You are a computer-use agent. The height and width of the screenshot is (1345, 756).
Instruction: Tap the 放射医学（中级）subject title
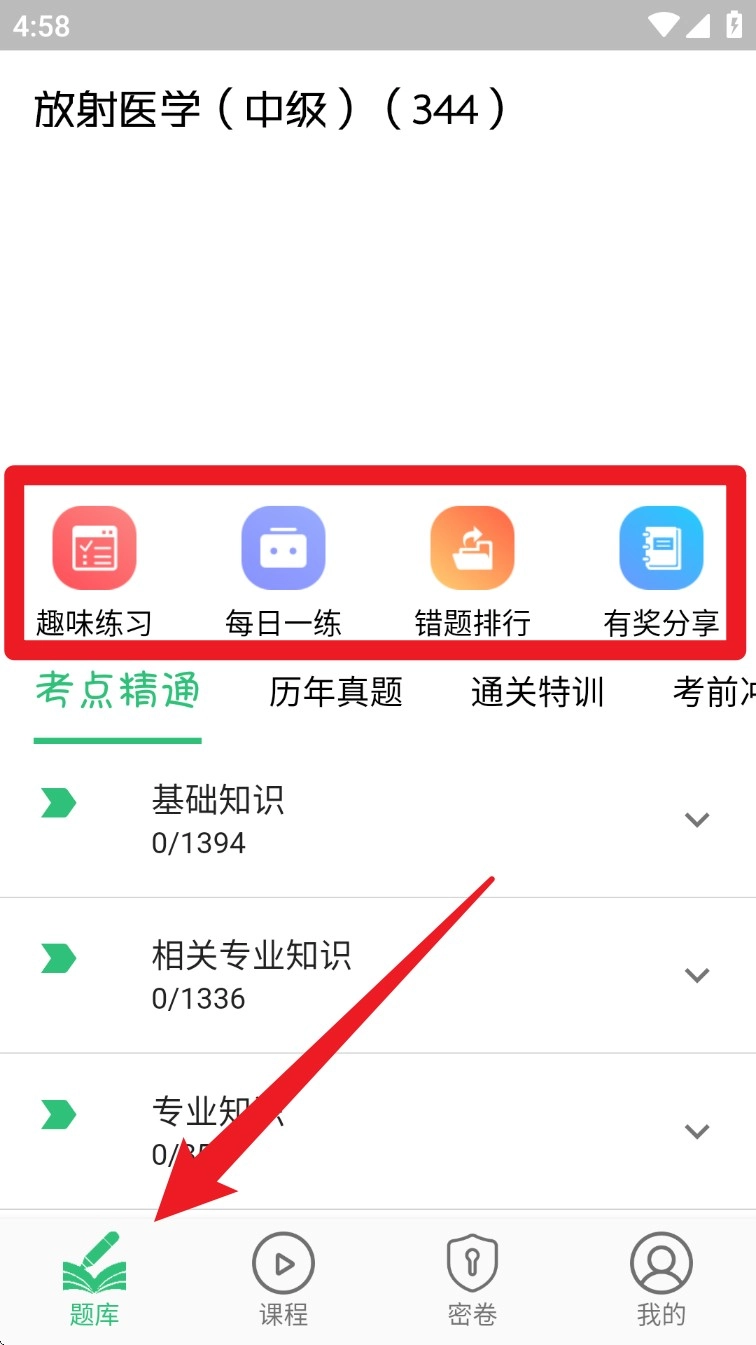click(270, 109)
